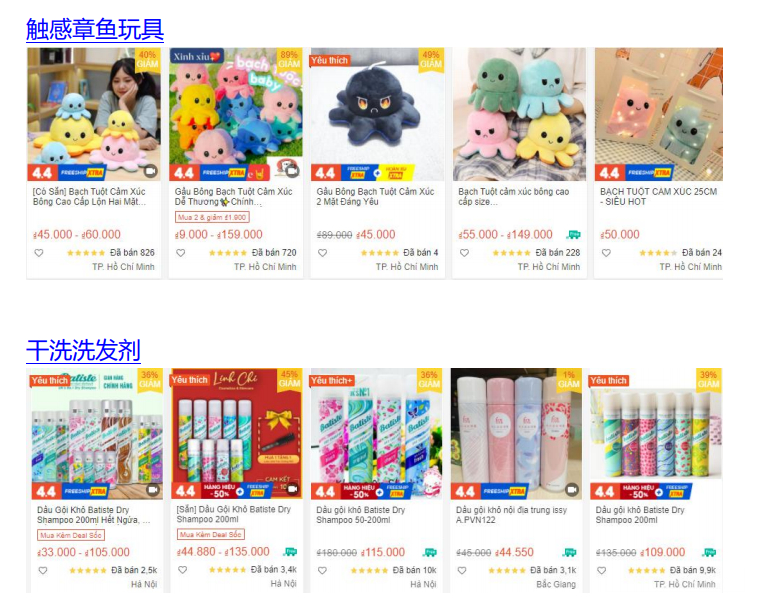This screenshot has width=766, height=612.
Task: Open the 干洗洗发剂 link
Action: click(x=83, y=351)
